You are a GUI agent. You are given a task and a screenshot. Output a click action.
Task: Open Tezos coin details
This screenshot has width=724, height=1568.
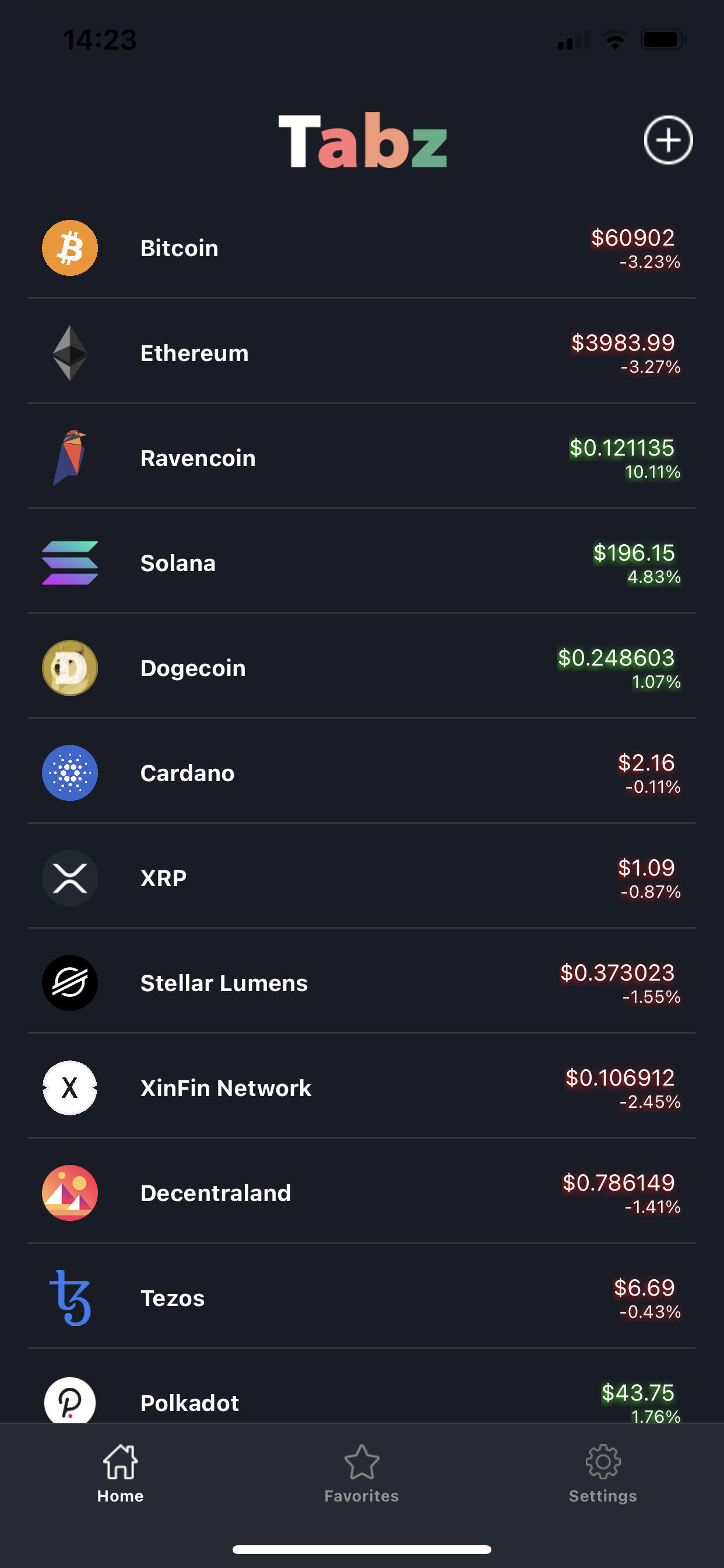click(x=361, y=1298)
